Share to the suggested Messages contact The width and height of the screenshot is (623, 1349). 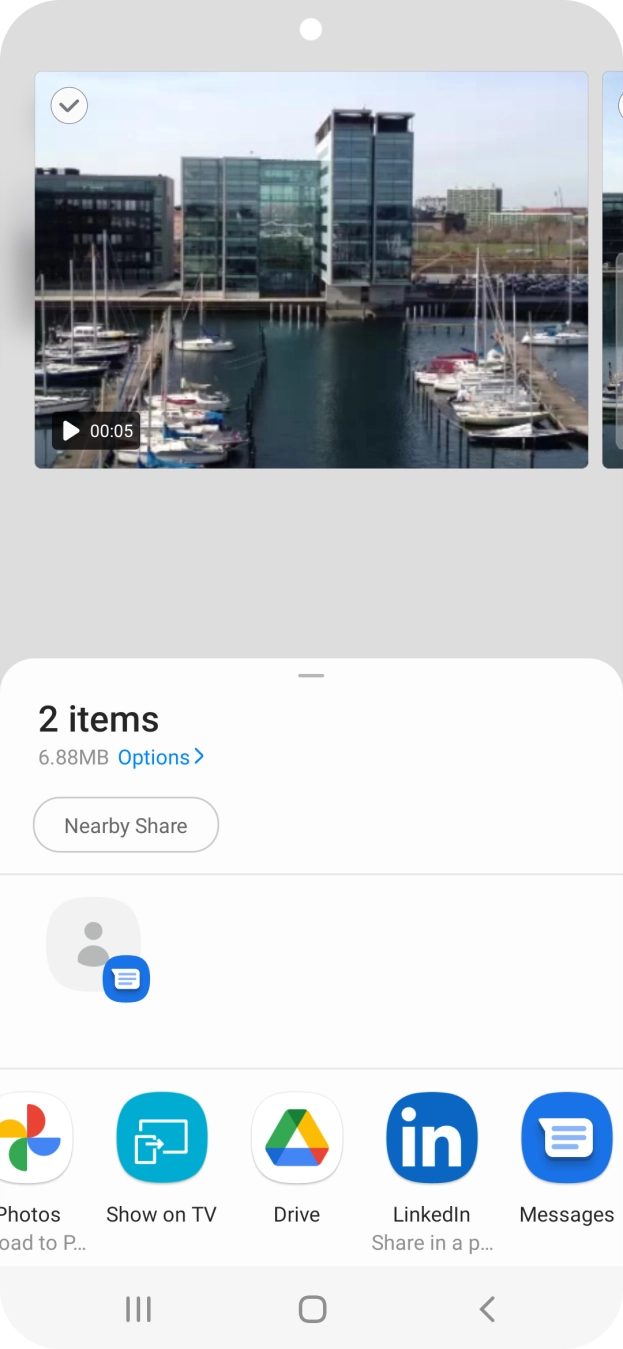click(x=95, y=946)
